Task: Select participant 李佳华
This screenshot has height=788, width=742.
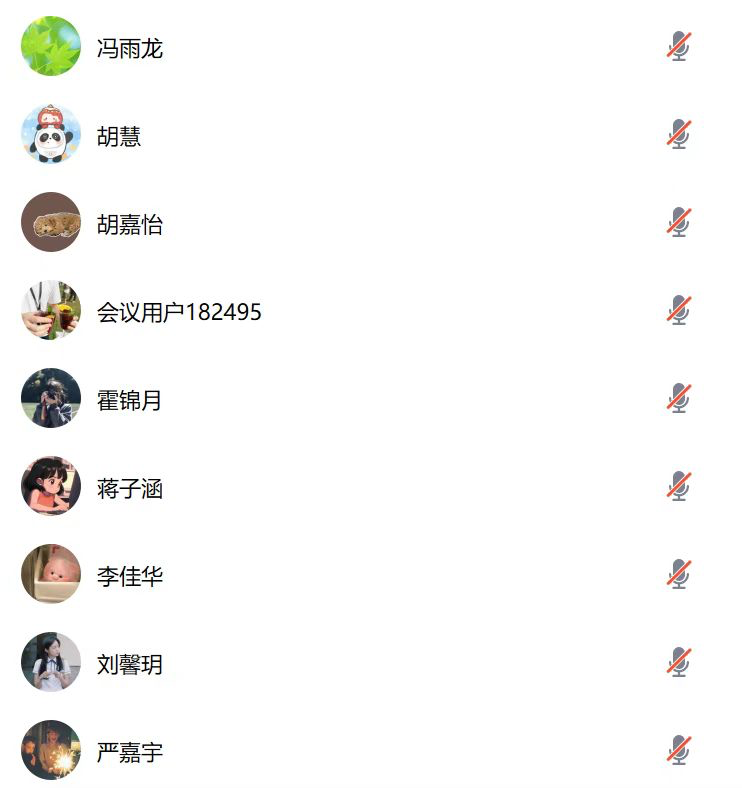Action: [x=130, y=576]
